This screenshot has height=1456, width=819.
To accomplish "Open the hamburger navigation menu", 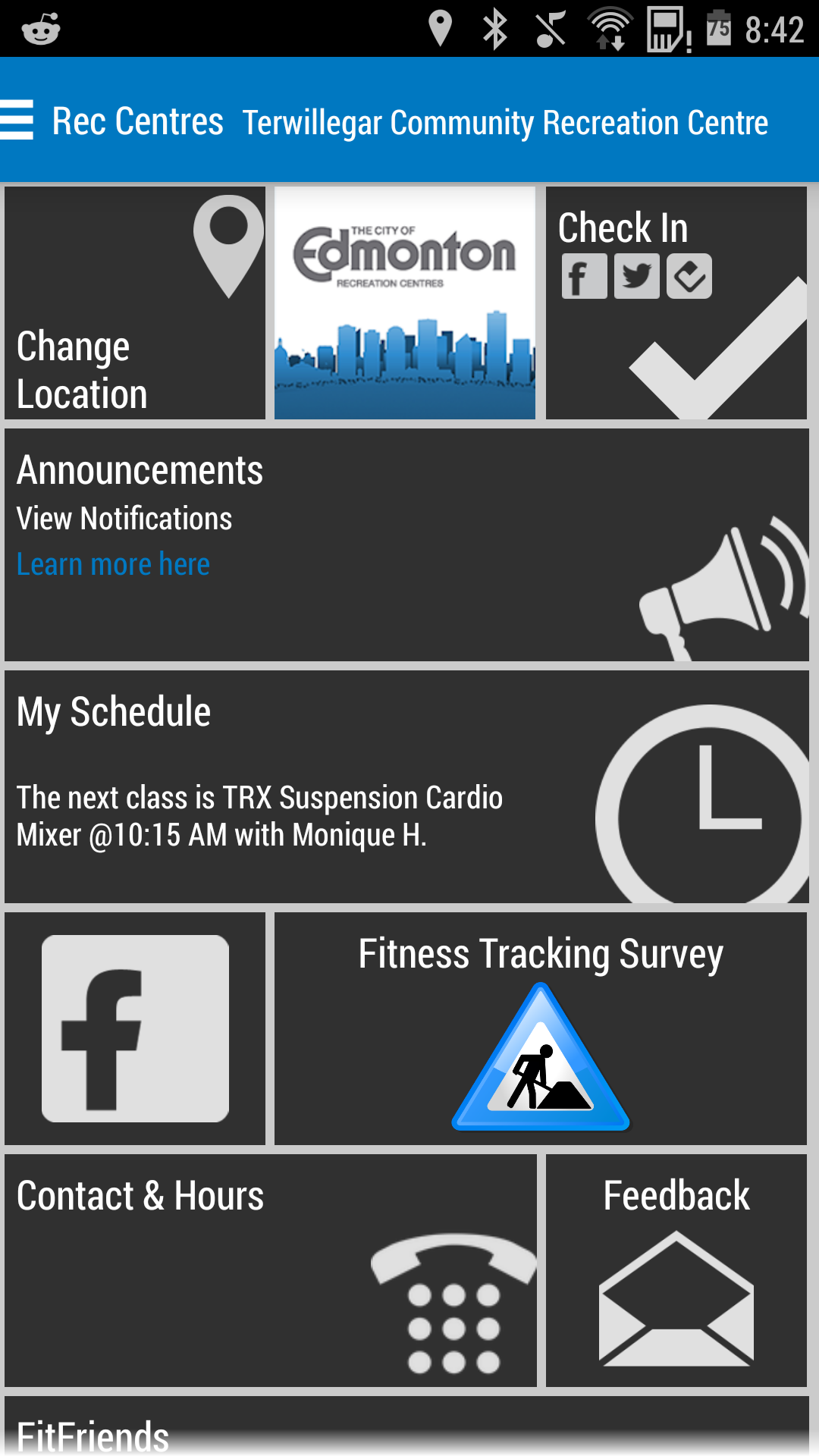I will pos(17,120).
